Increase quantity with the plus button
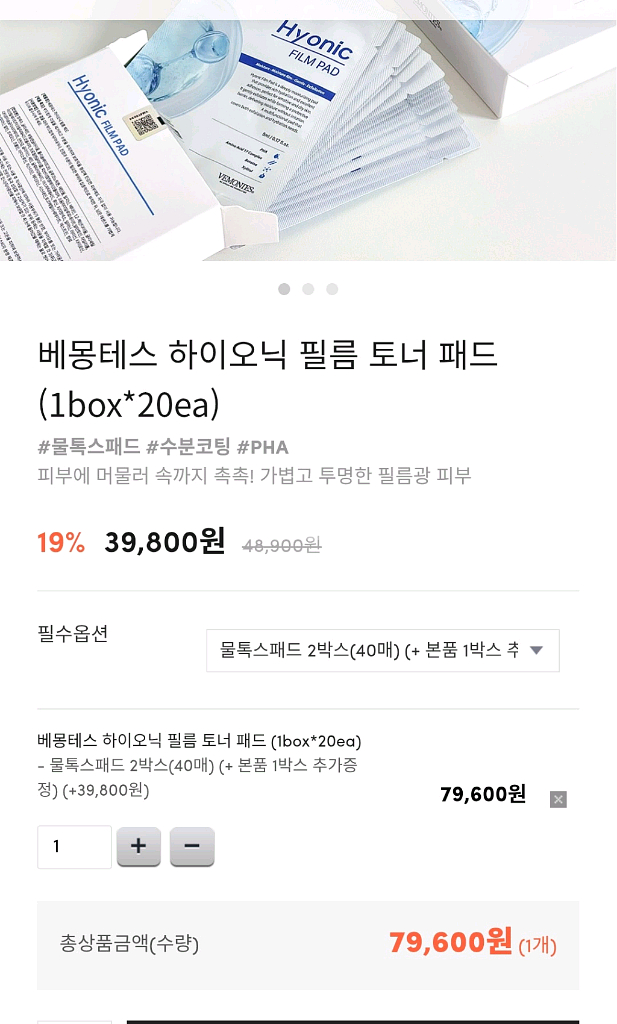This screenshot has height=1024, width=617. (138, 847)
